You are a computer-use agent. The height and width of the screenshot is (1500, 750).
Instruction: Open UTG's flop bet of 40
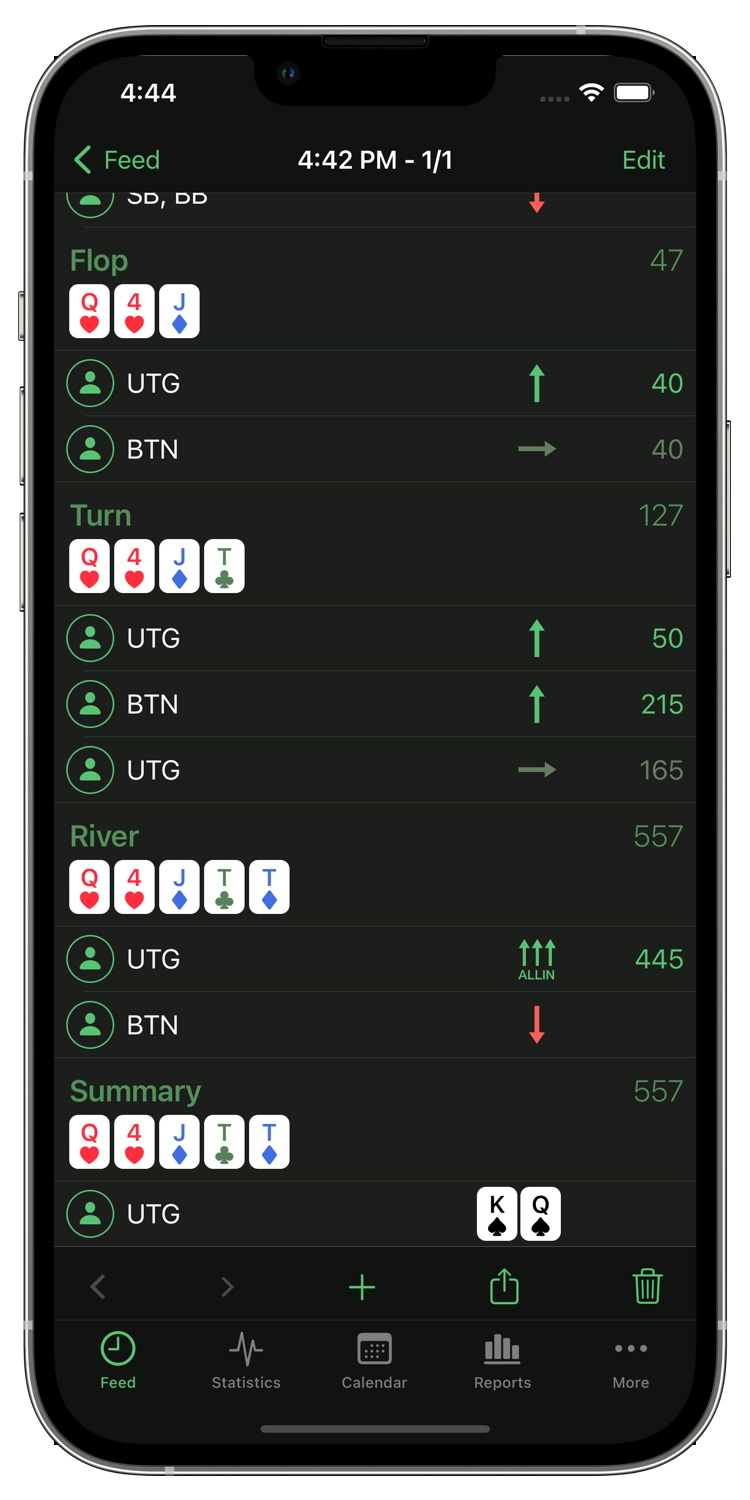click(x=375, y=383)
